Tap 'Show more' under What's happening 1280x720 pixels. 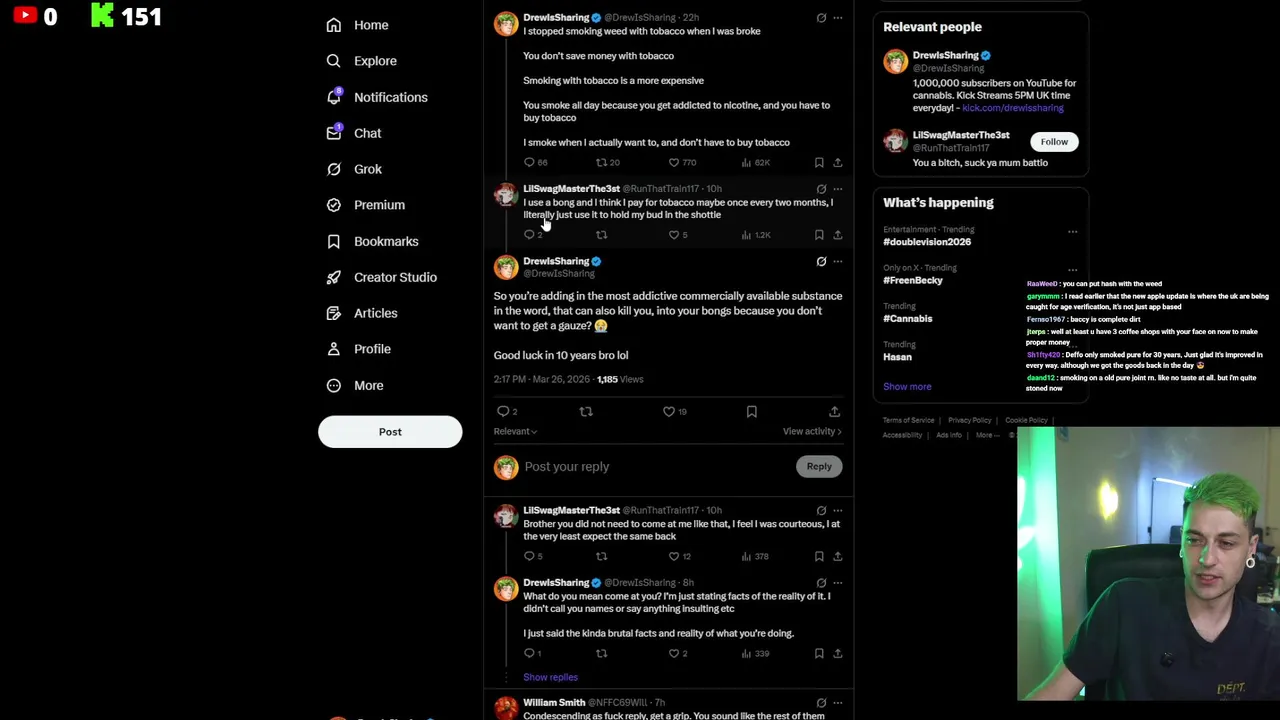[x=907, y=386]
